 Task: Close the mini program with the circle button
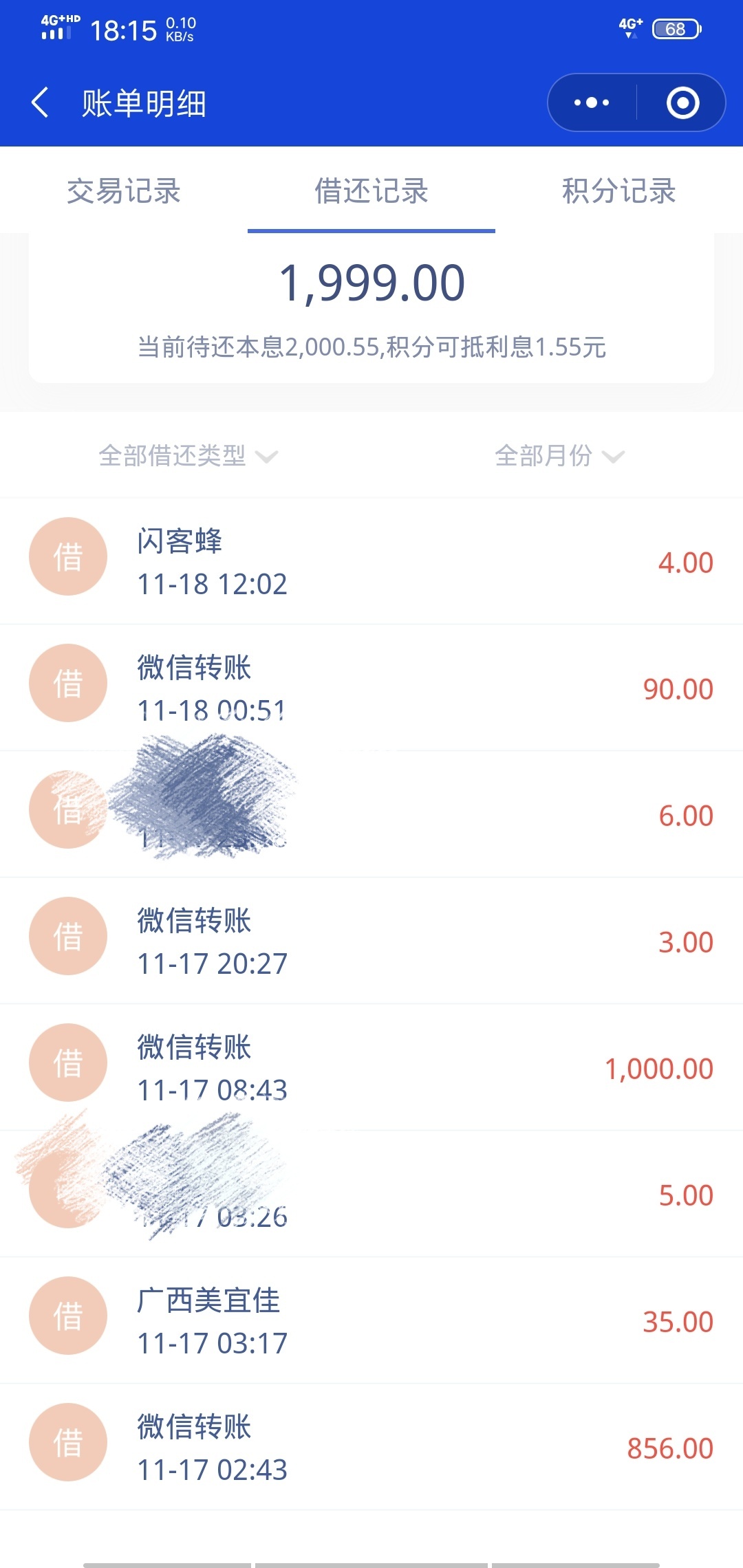coord(682,102)
